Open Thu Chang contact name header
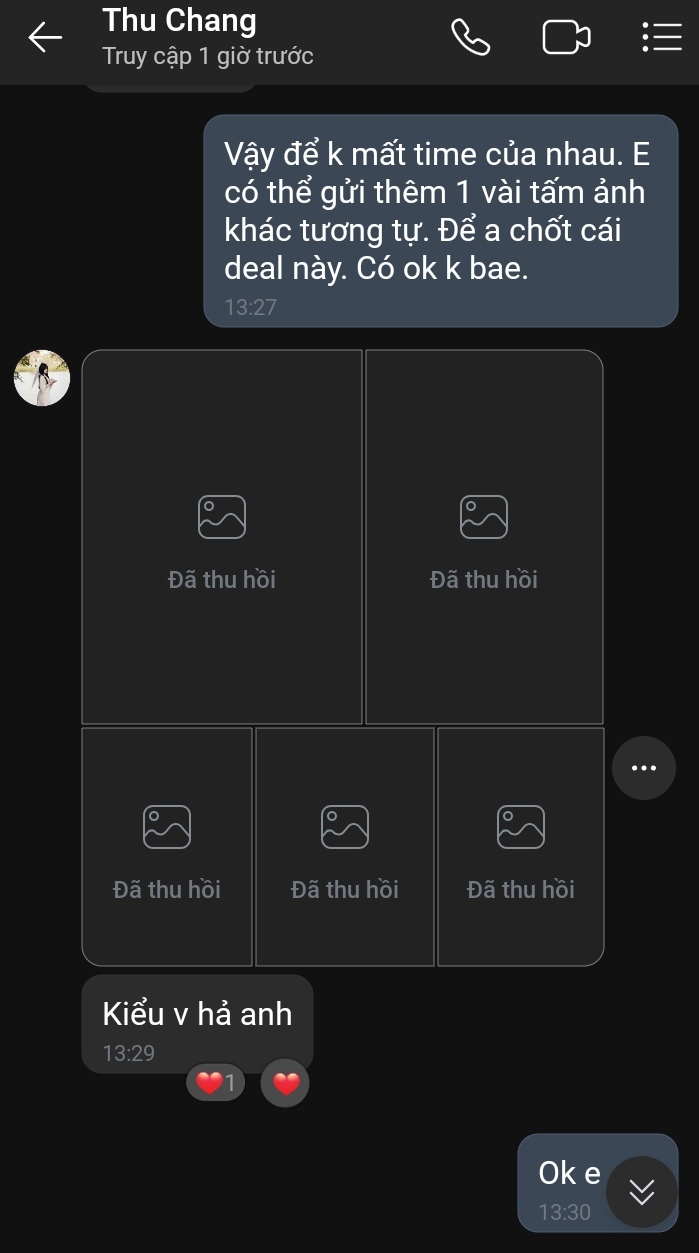 point(180,20)
